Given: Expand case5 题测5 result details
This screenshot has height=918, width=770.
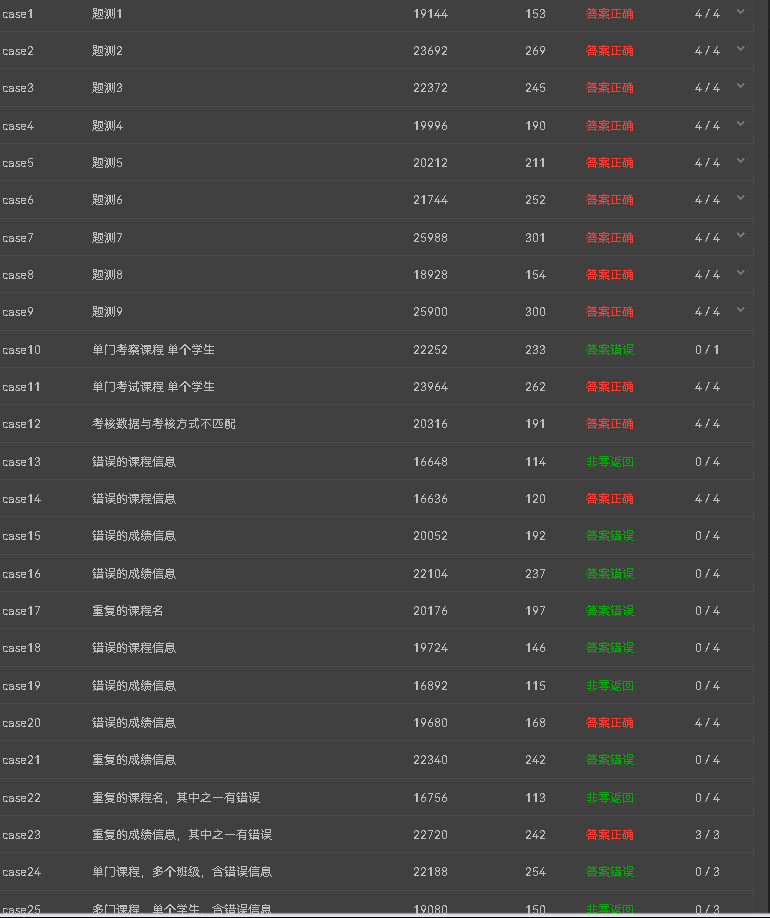Looking at the screenshot, I should pyautogui.click(x=740, y=161).
